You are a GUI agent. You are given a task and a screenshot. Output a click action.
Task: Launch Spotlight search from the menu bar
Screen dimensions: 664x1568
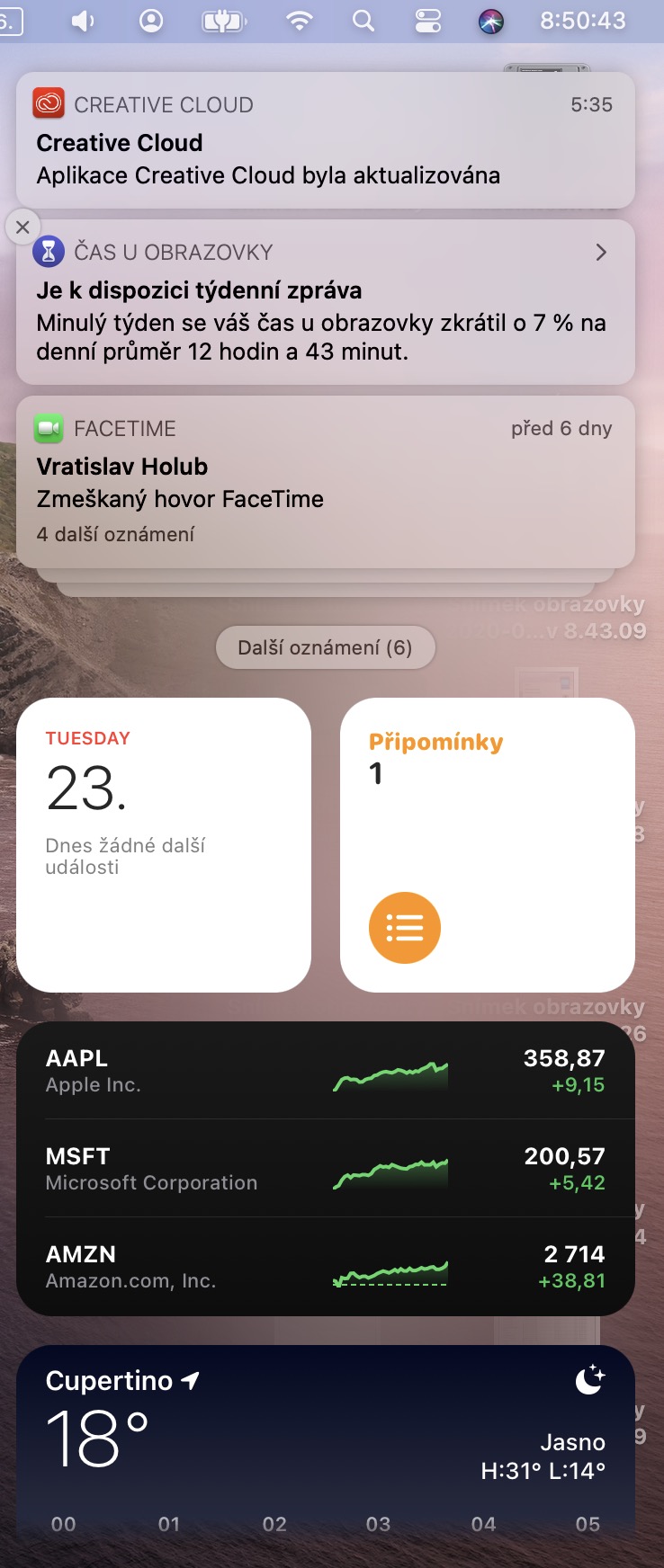(x=363, y=21)
